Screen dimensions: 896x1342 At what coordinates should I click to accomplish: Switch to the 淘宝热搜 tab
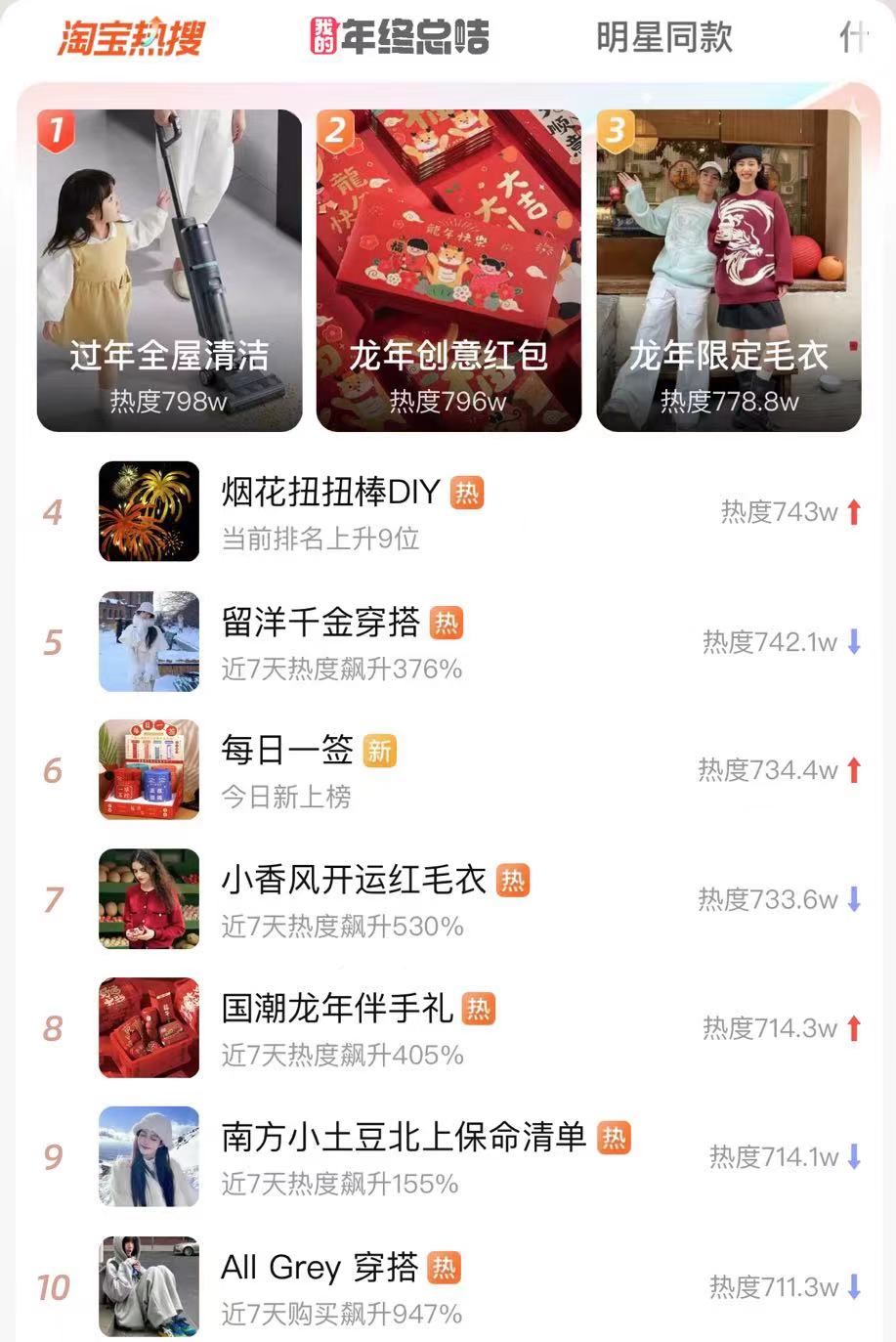point(131,38)
